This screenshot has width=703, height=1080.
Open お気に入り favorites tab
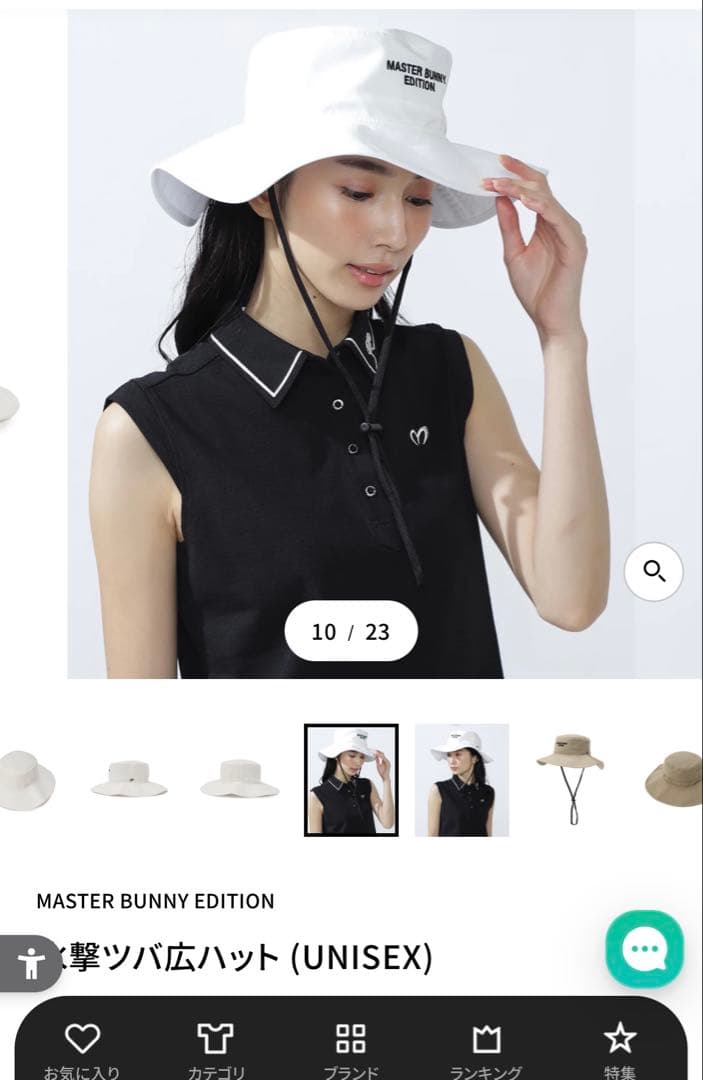point(82,1050)
